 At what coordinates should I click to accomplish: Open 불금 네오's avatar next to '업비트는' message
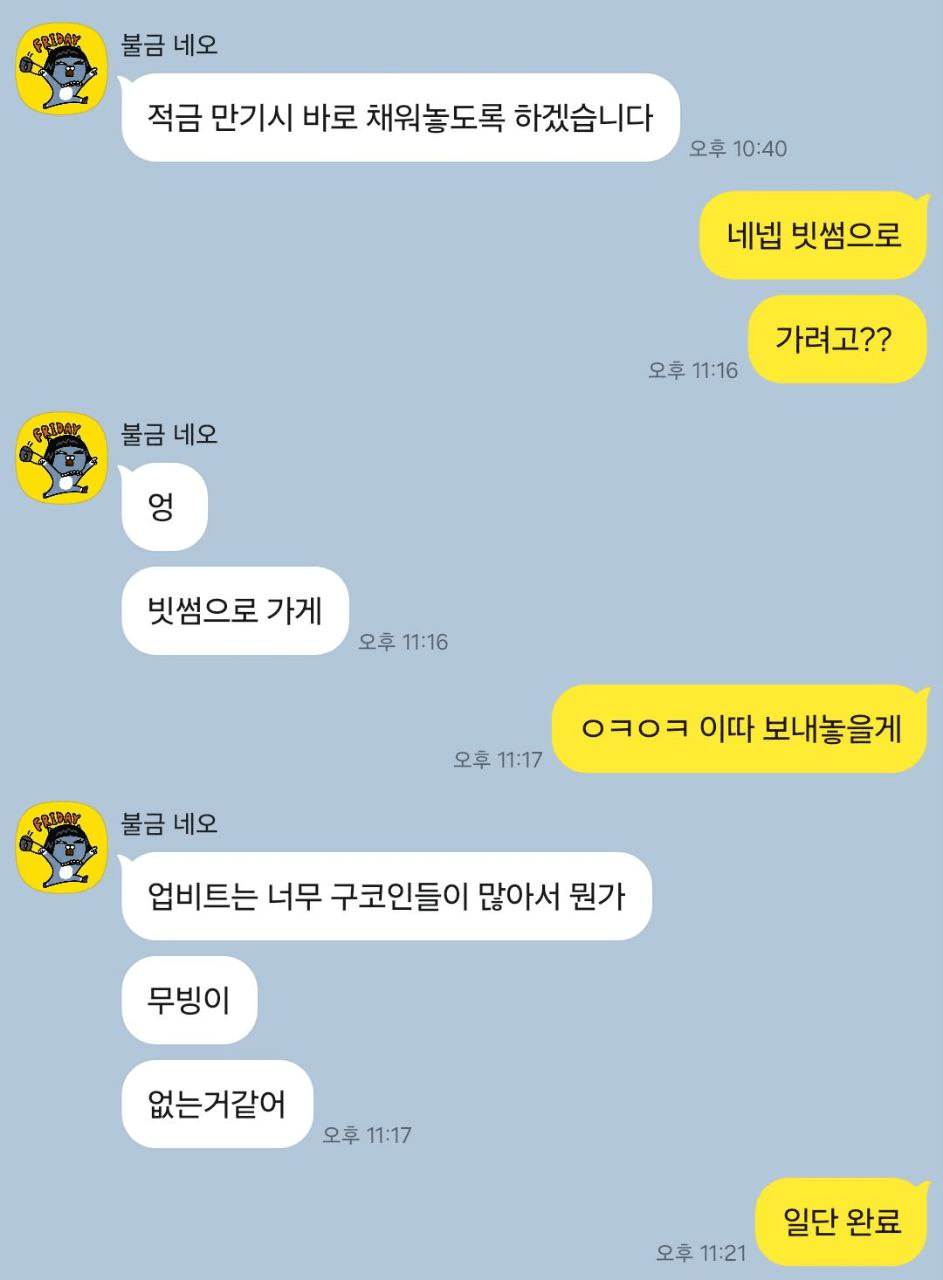click(62, 847)
